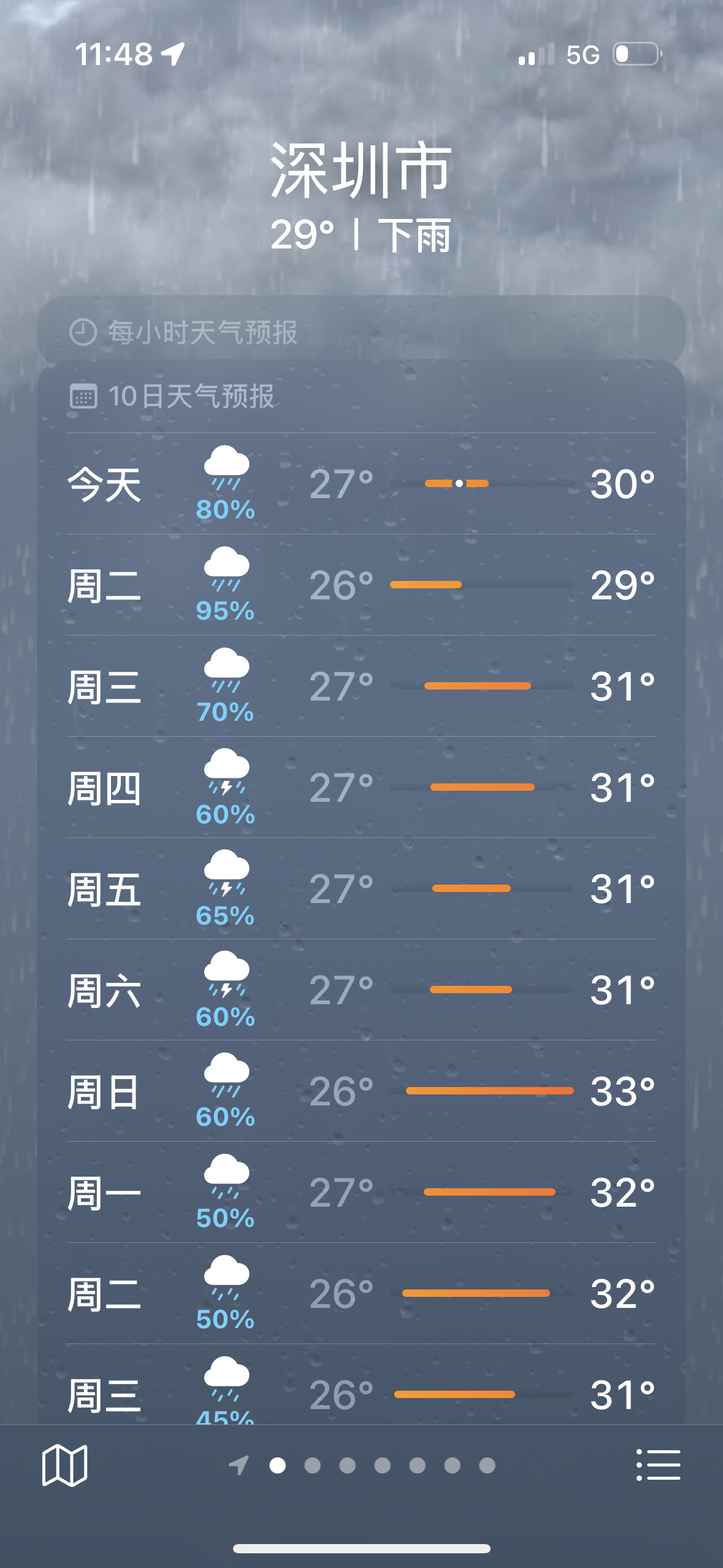The width and height of the screenshot is (723, 1568).
Task: Open the 周五 forecast row
Action: coord(361,888)
